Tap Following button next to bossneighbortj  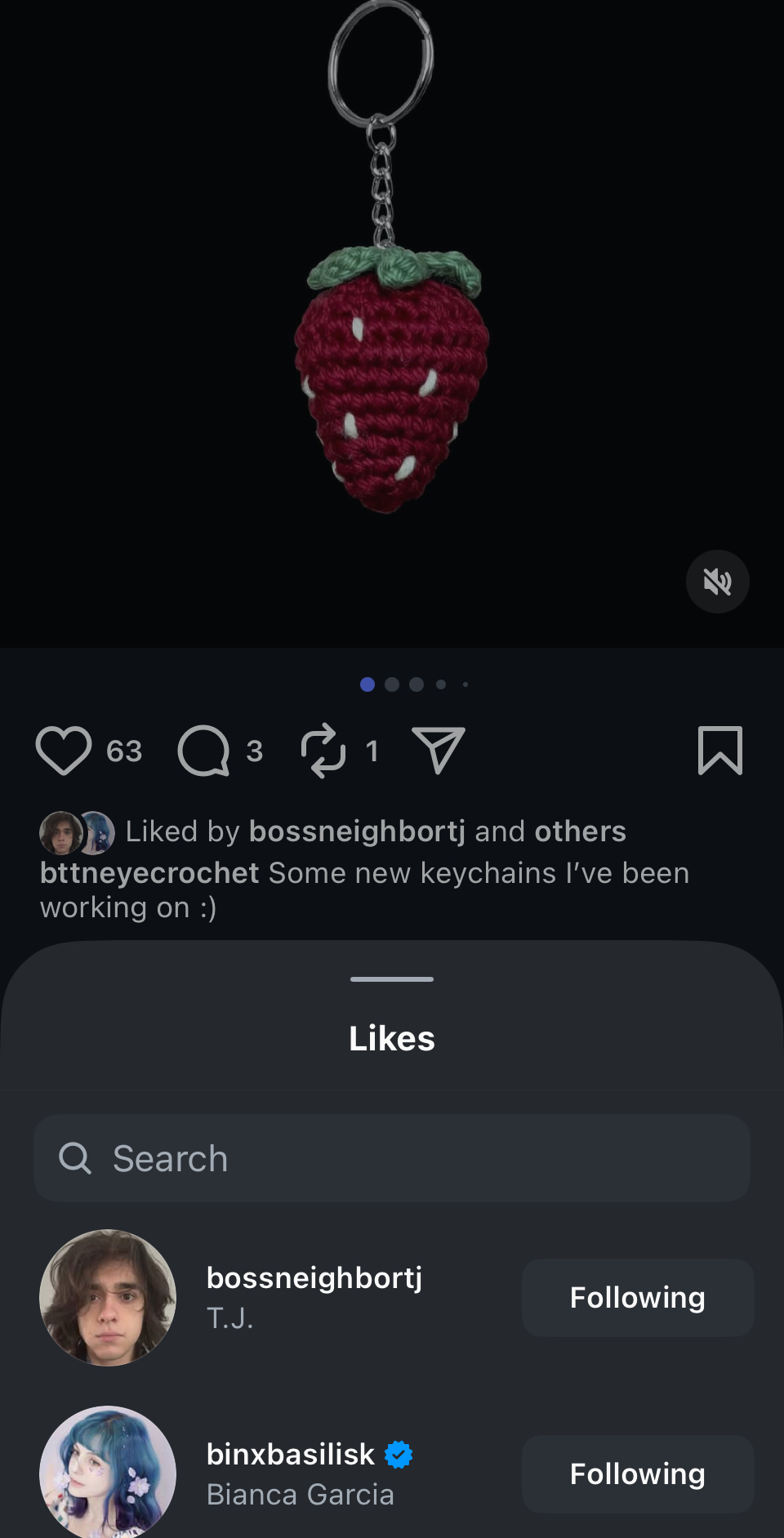coord(637,1297)
